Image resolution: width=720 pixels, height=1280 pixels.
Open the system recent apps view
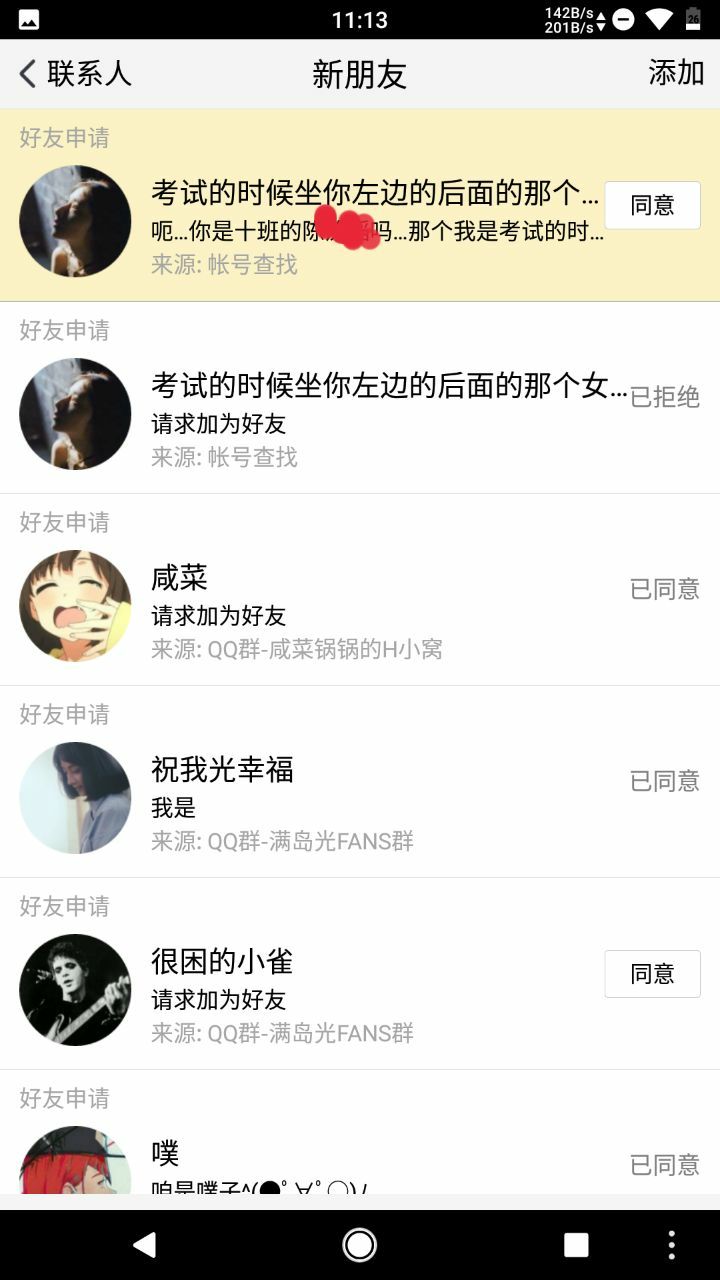pos(576,1244)
